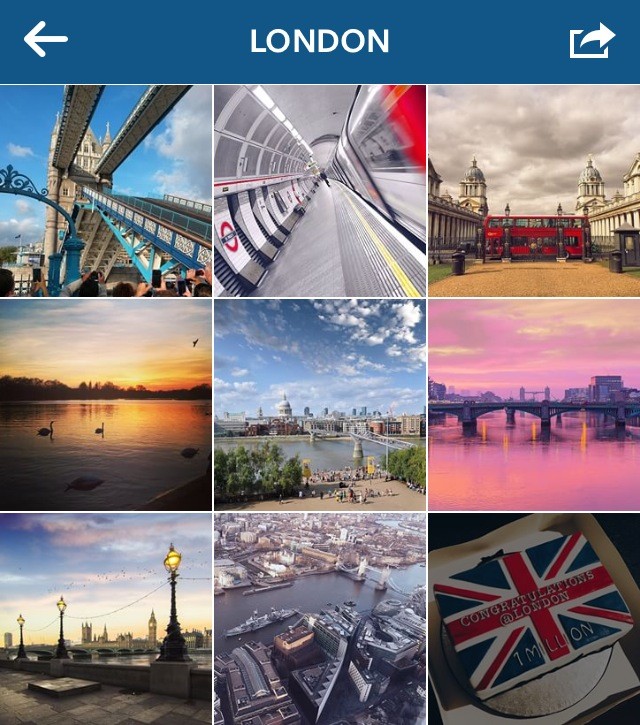Open the street lamps and Big Ben photo
Viewport: 640px width, 725px height.
106,619
